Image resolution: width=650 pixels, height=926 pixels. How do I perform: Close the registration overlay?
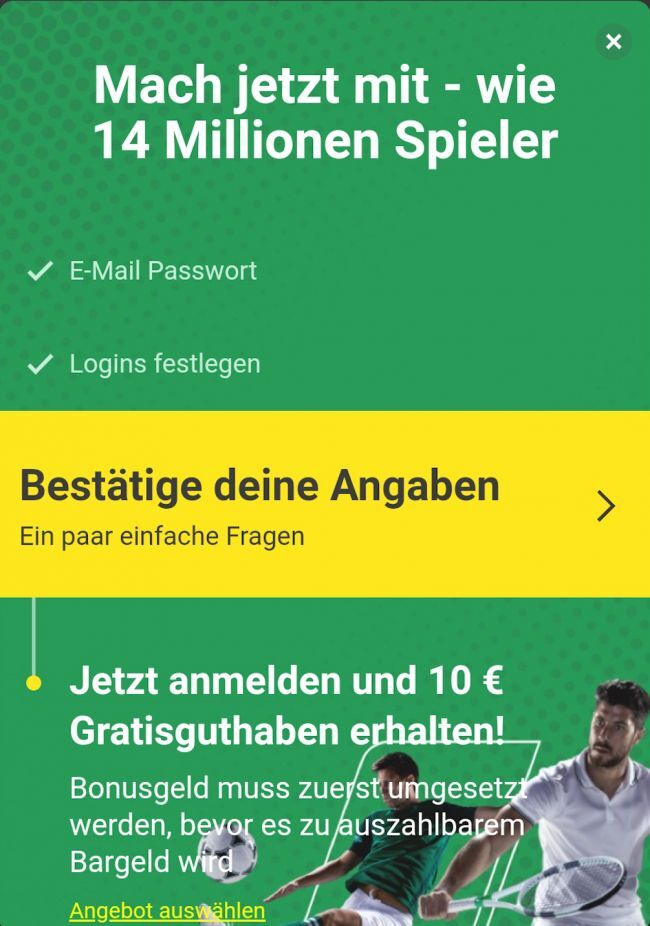point(613,41)
